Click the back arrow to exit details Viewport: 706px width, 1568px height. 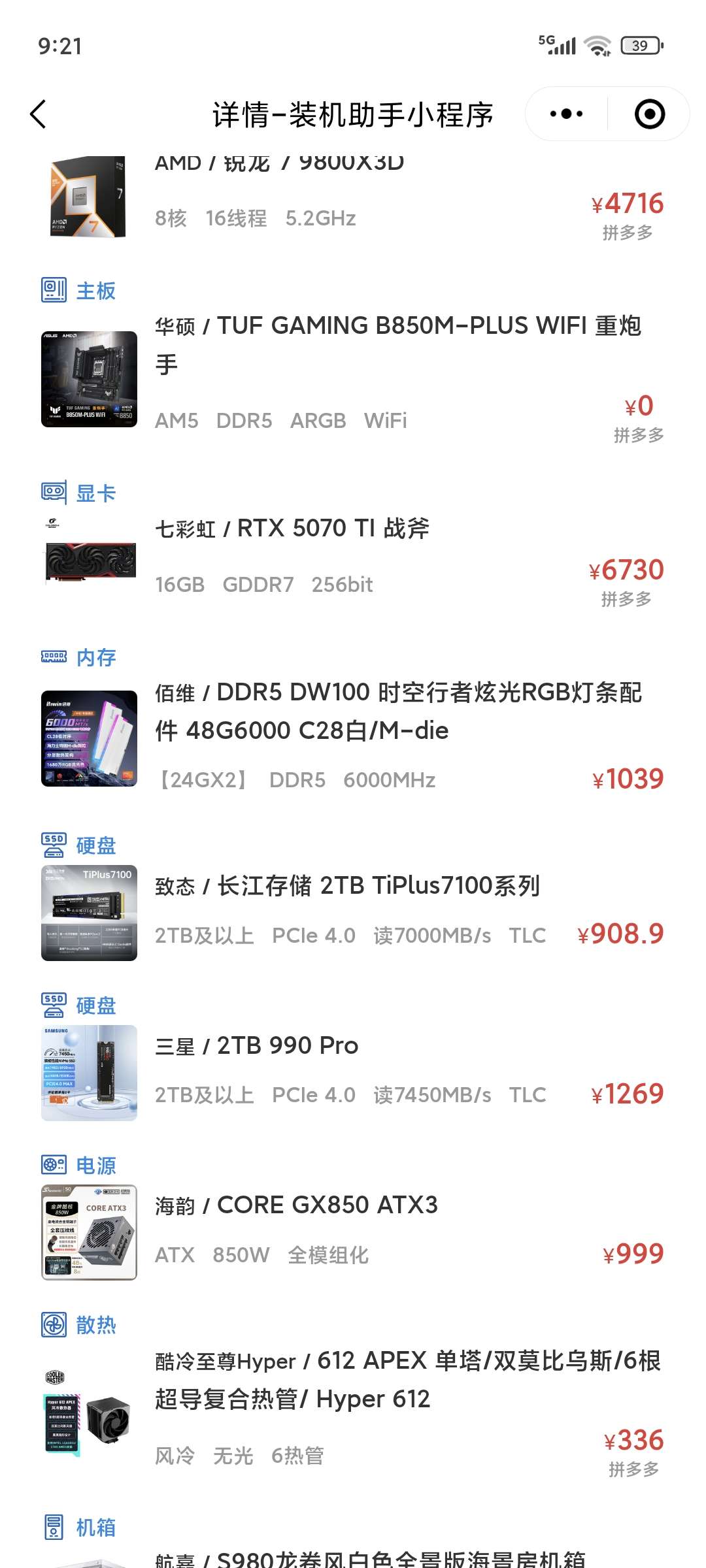pos(37,112)
